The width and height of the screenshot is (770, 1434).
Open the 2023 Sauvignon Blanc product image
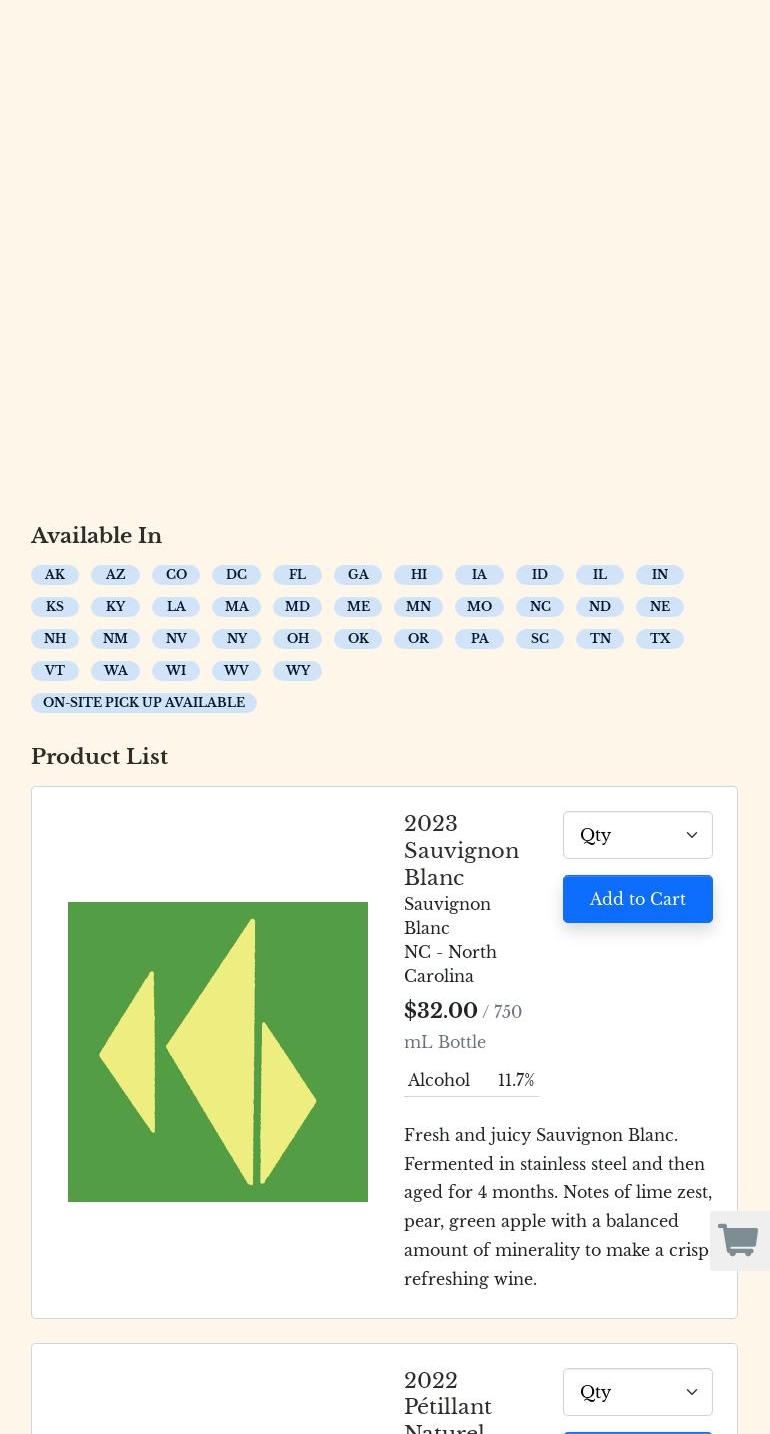point(218,1052)
